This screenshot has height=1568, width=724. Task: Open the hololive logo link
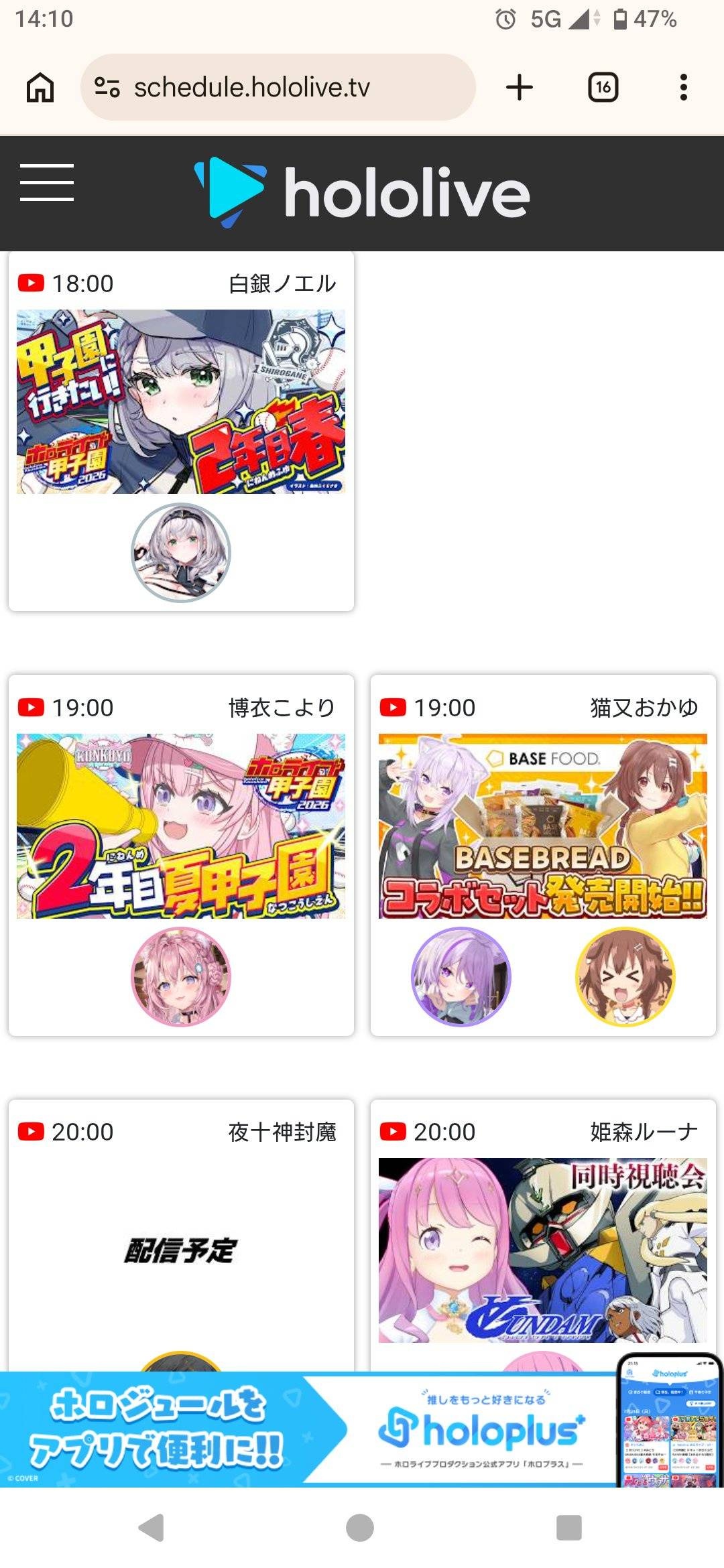click(362, 192)
